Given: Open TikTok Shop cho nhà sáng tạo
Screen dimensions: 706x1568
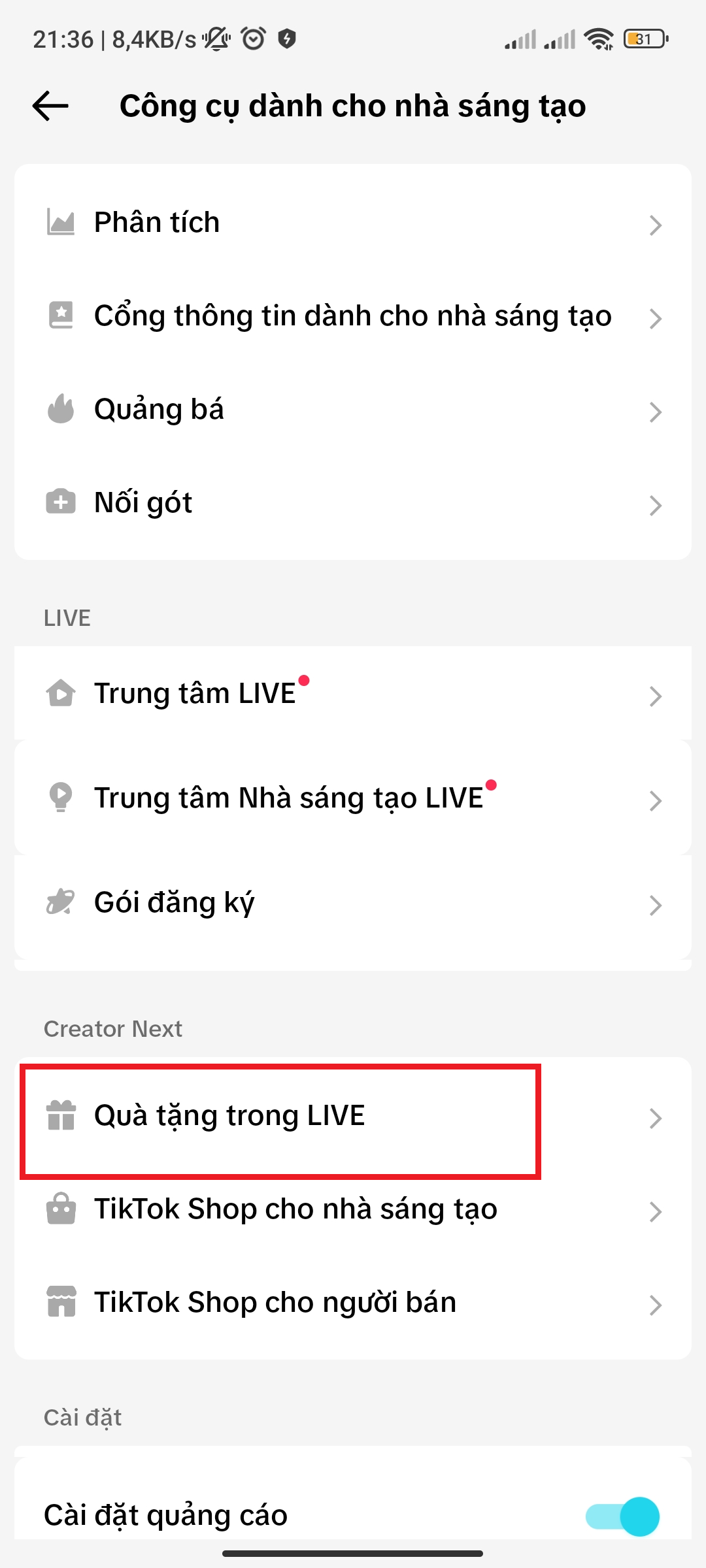Looking at the screenshot, I should click(353, 1210).
